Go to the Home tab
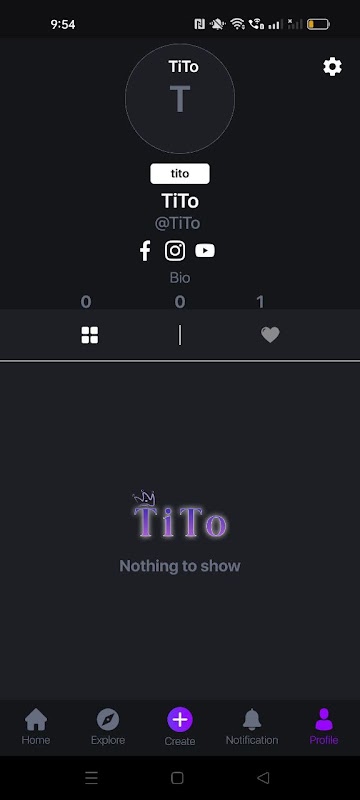Viewport: 360px width, 800px height. 36,727
